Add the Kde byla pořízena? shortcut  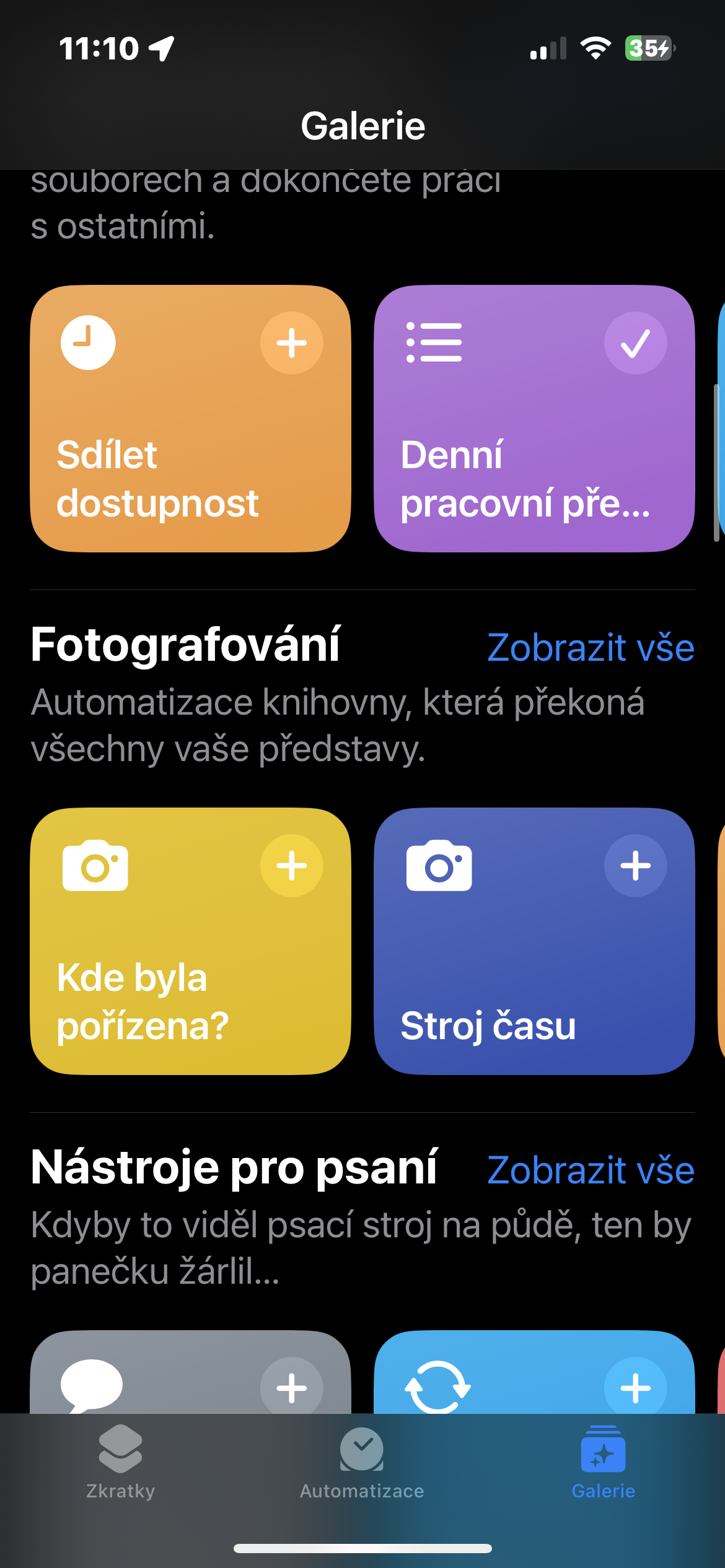tap(291, 866)
